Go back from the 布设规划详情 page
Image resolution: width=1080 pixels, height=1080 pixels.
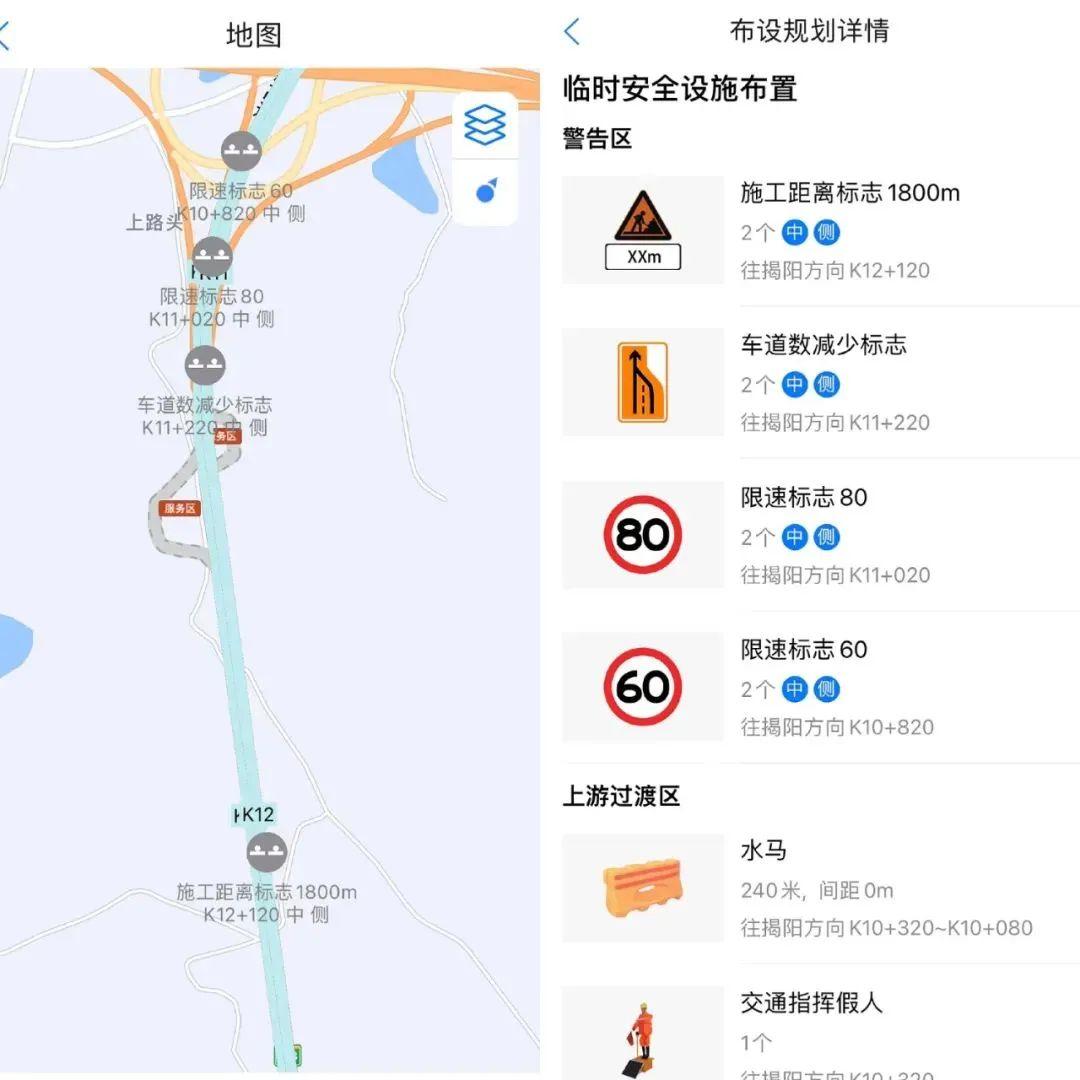click(x=572, y=32)
